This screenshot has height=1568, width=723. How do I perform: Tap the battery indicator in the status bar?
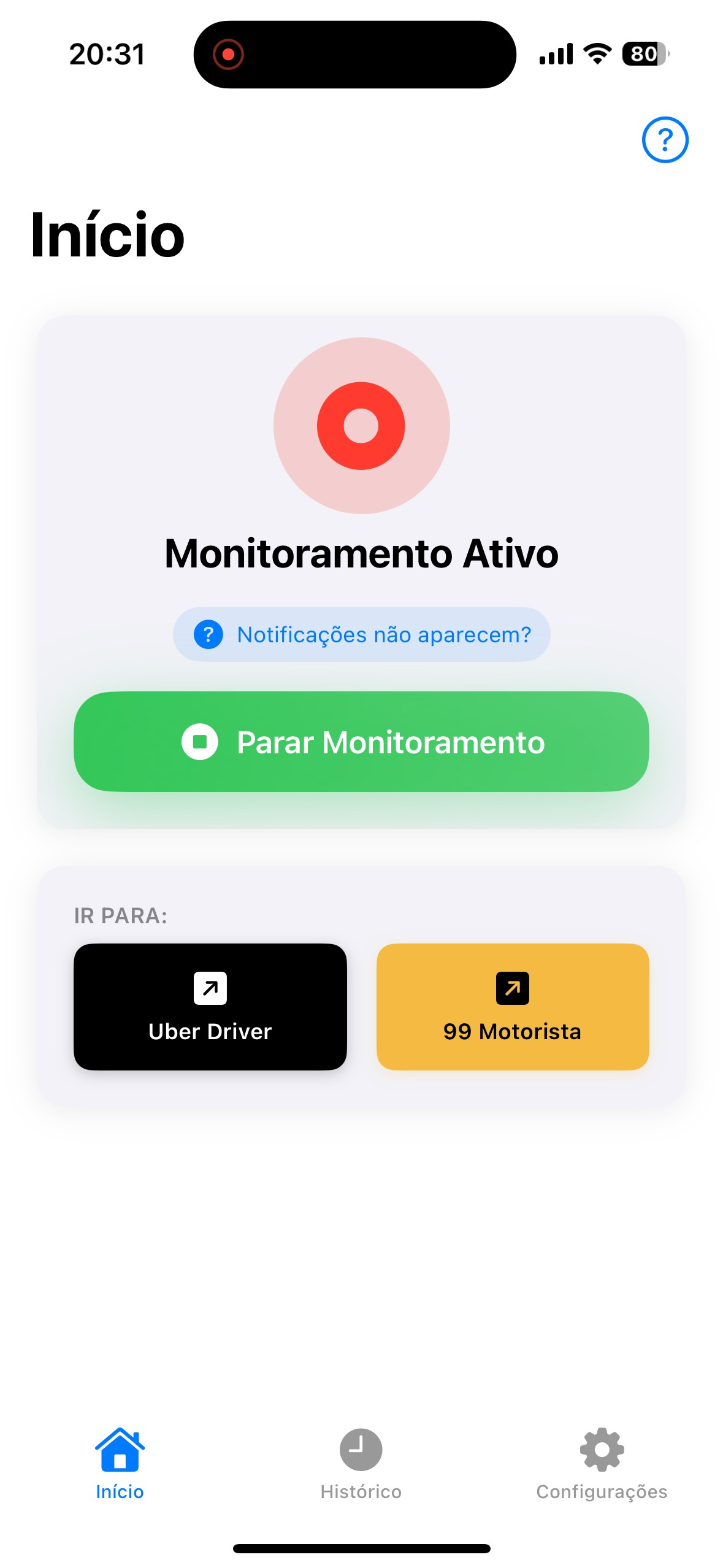pos(645,55)
